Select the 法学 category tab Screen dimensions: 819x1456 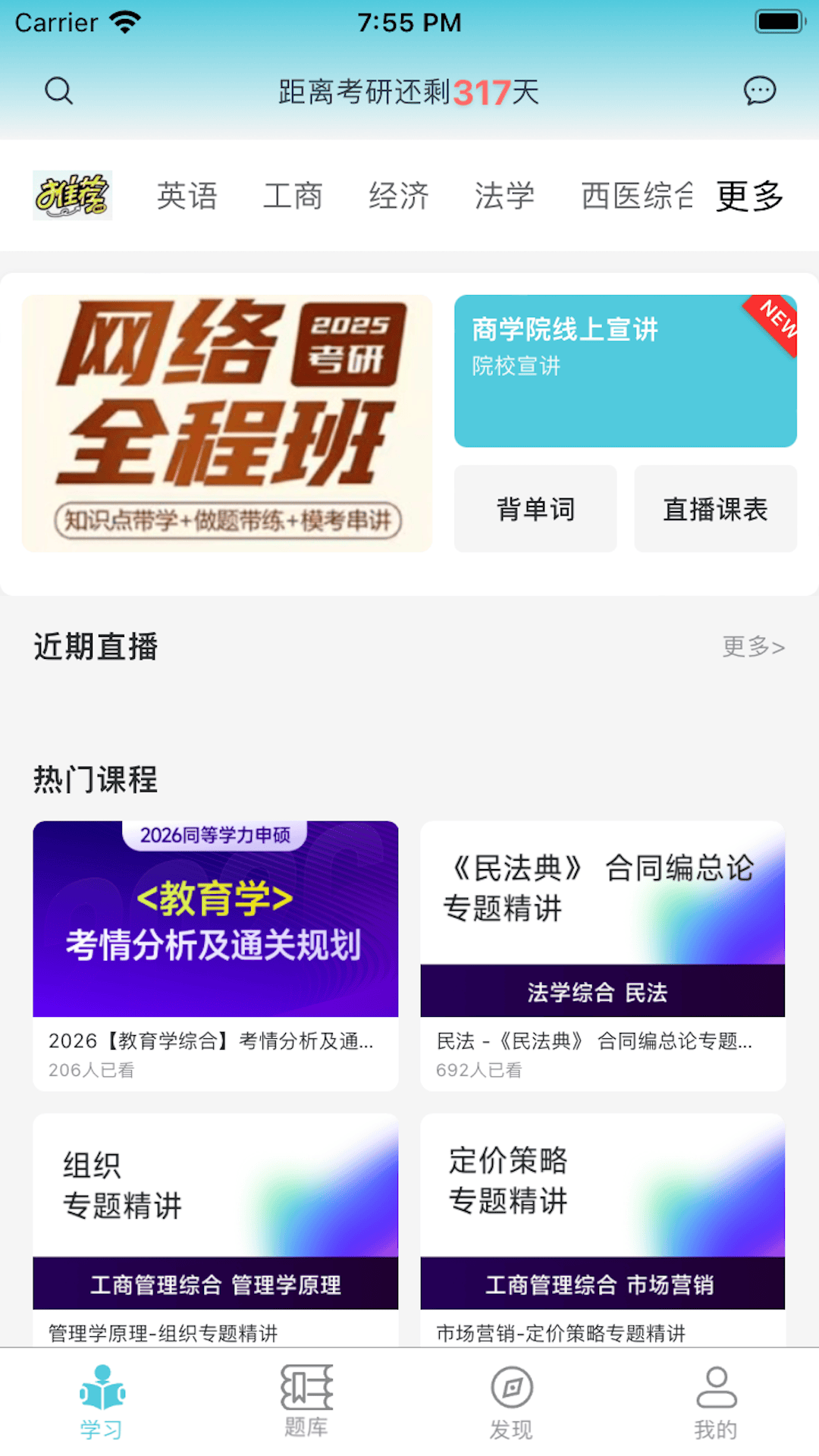point(505,196)
